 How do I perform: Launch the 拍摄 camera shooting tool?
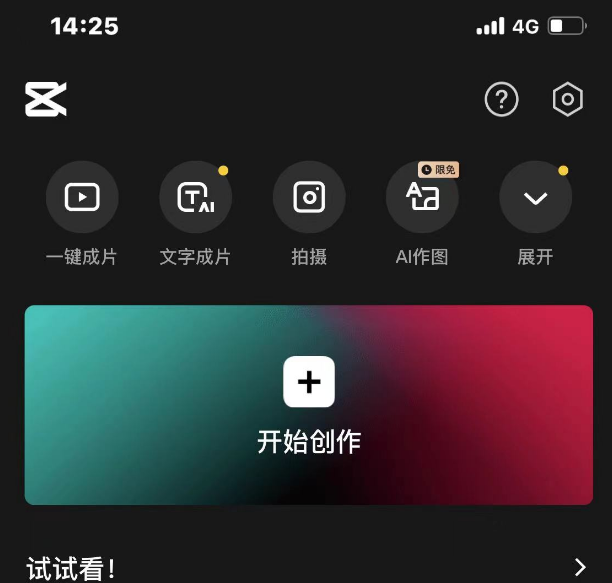(x=309, y=197)
